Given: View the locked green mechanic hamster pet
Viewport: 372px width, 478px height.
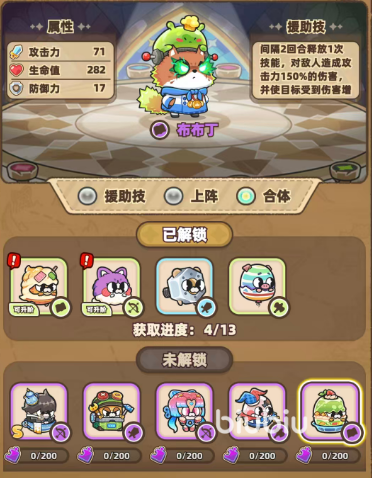Looking at the screenshot, I should coord(112,412).
